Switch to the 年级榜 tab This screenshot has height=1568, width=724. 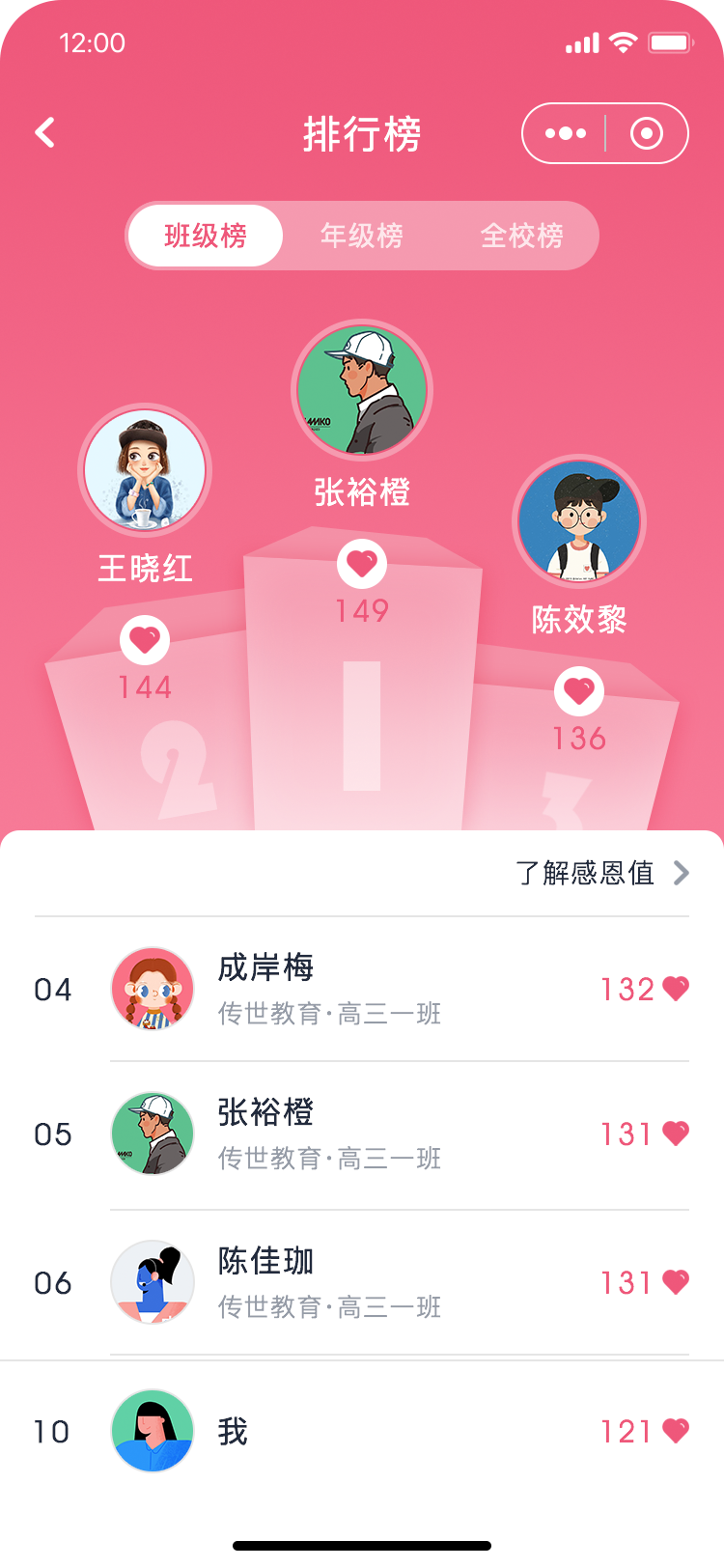[362, 236]
